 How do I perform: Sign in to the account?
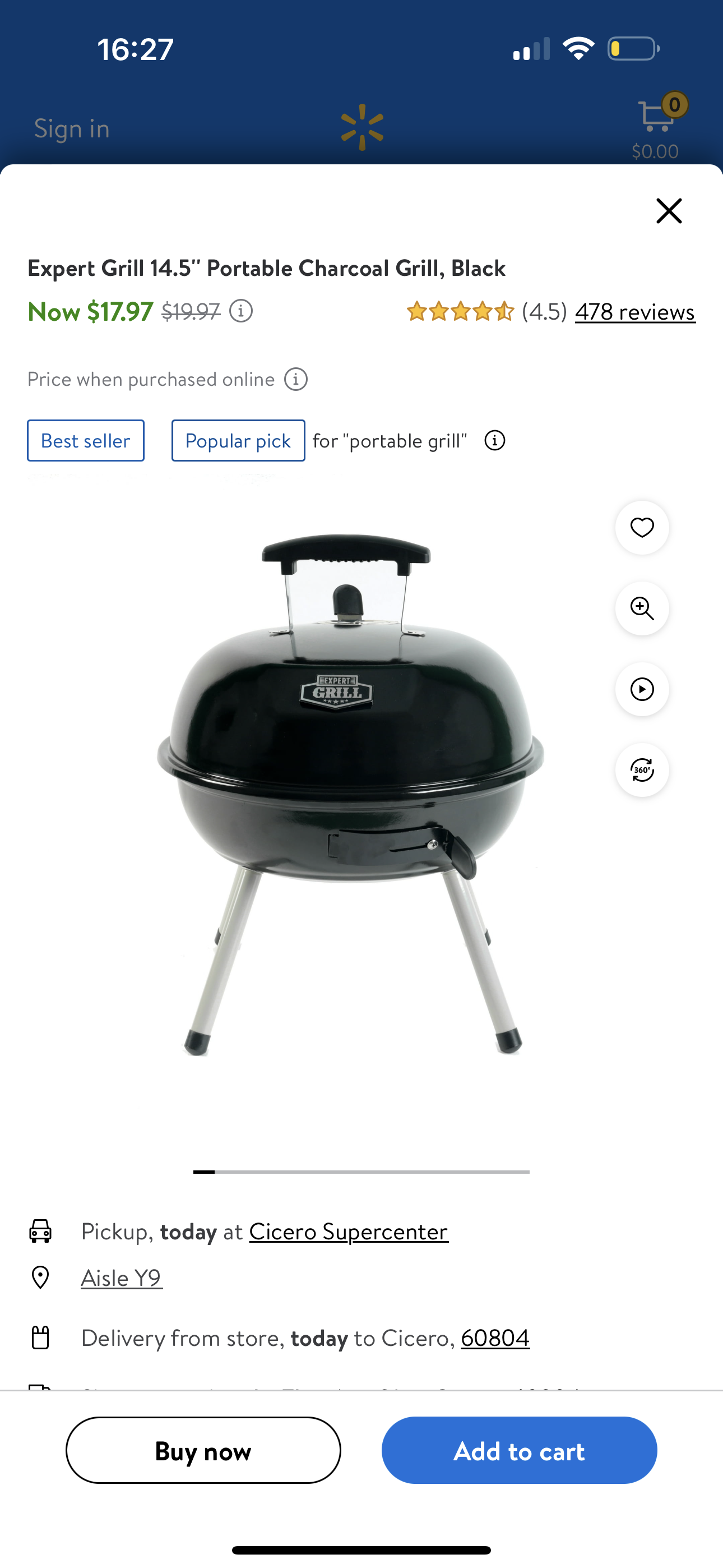[x=72, y=128]
